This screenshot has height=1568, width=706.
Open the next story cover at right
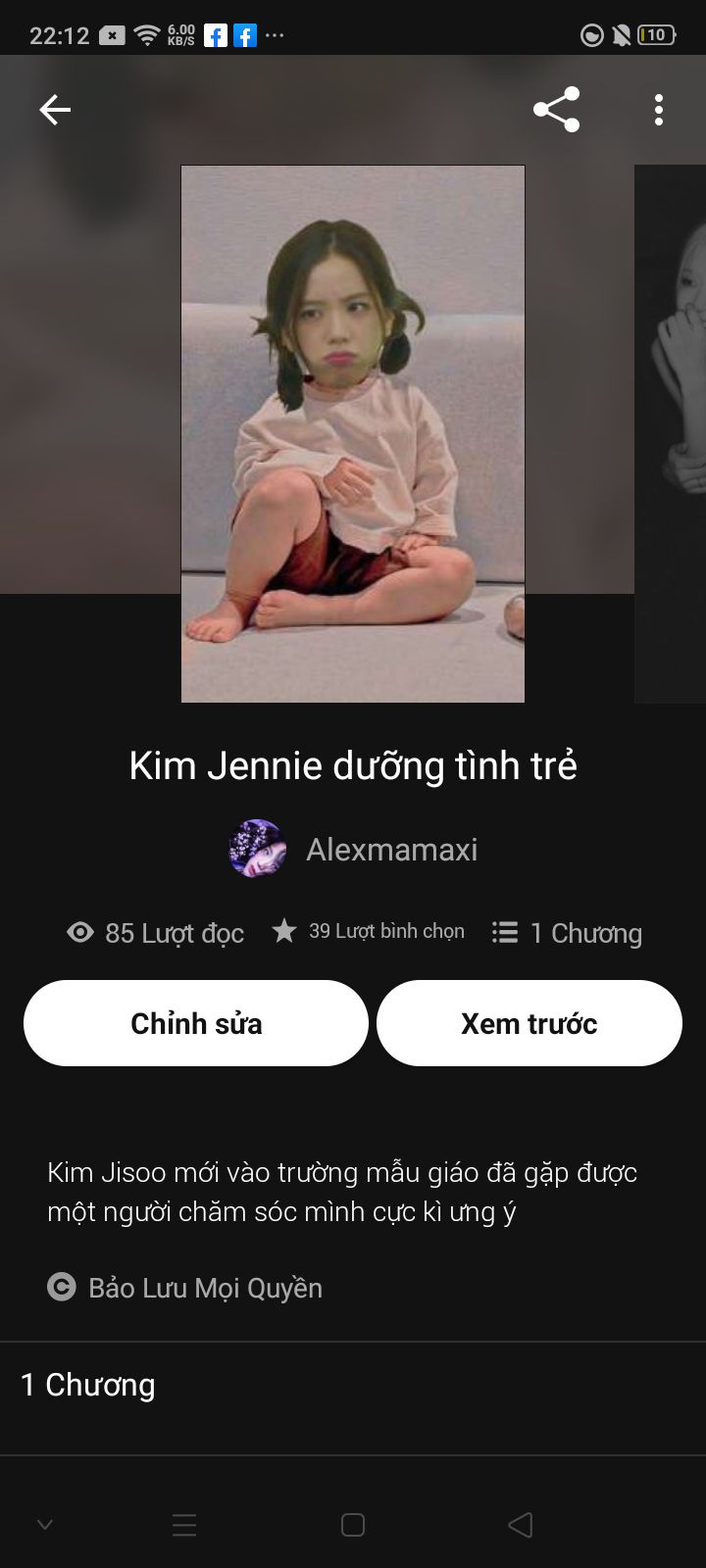(671, 433)
